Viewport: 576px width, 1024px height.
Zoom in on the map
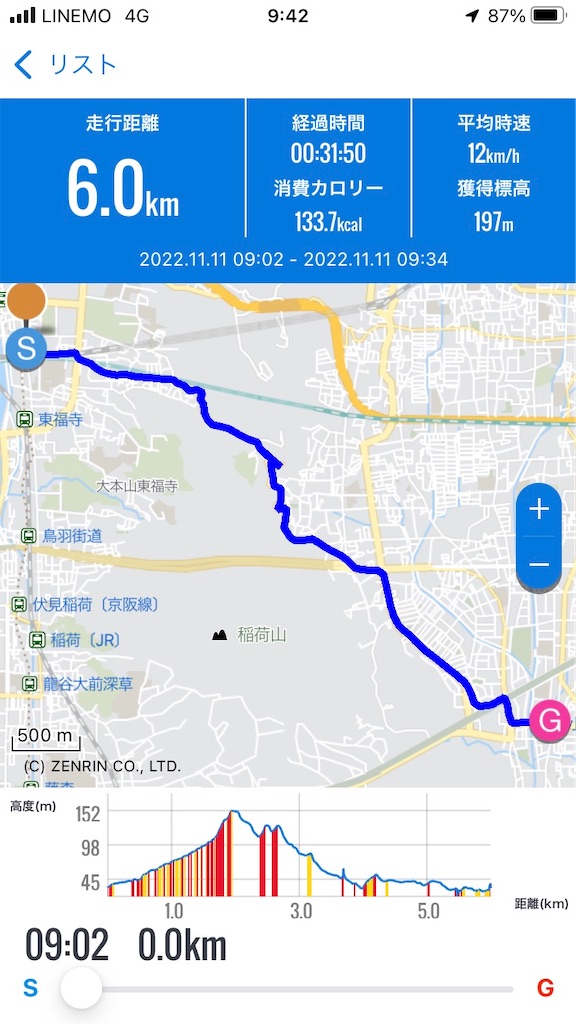pyautogui.click(x=539, y=509)
